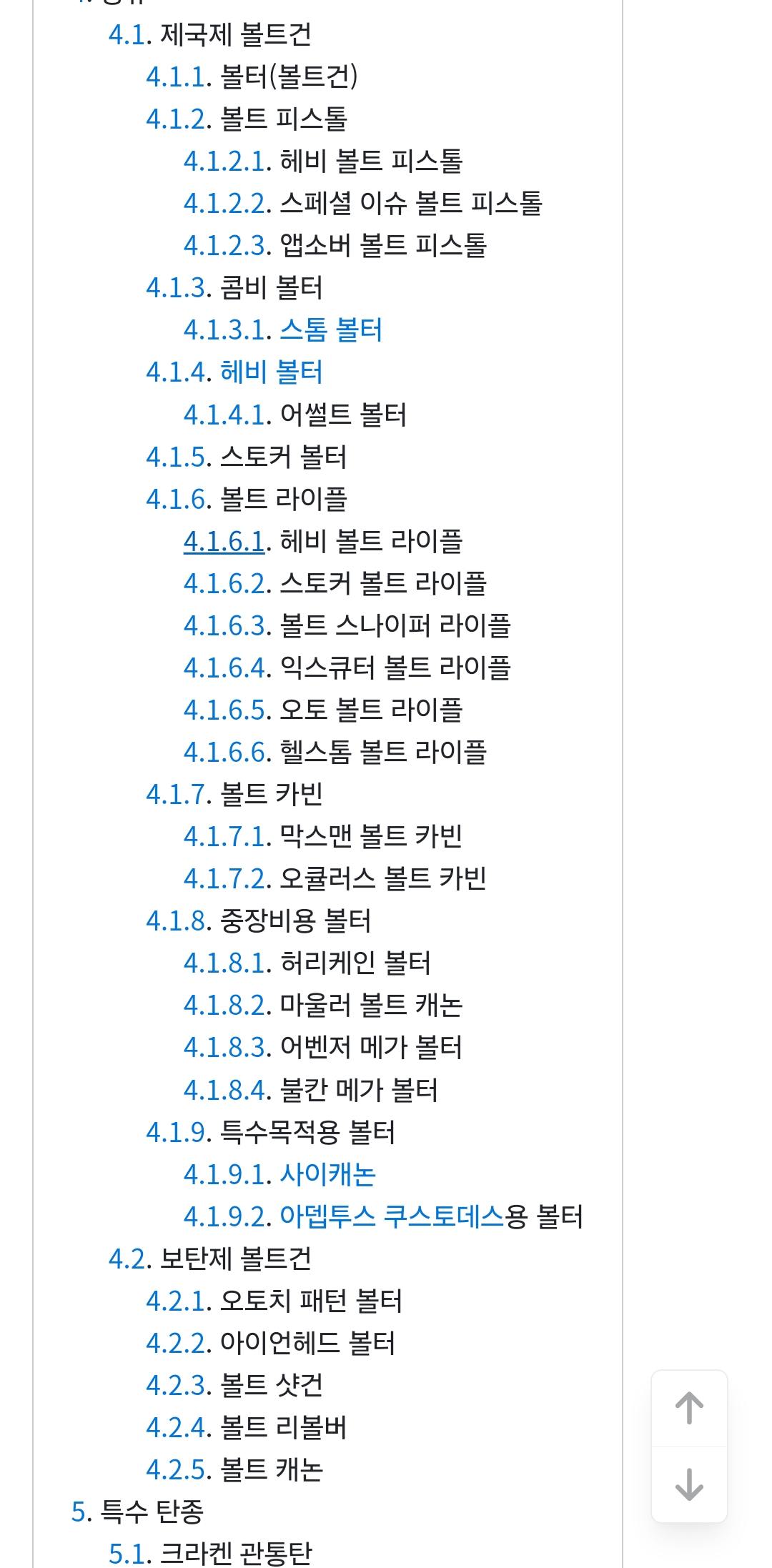Jump to section 4.1.6.1 헤비 볼트 라이플
Viewport: 772px width, 1568px height.
click(224, 541)
